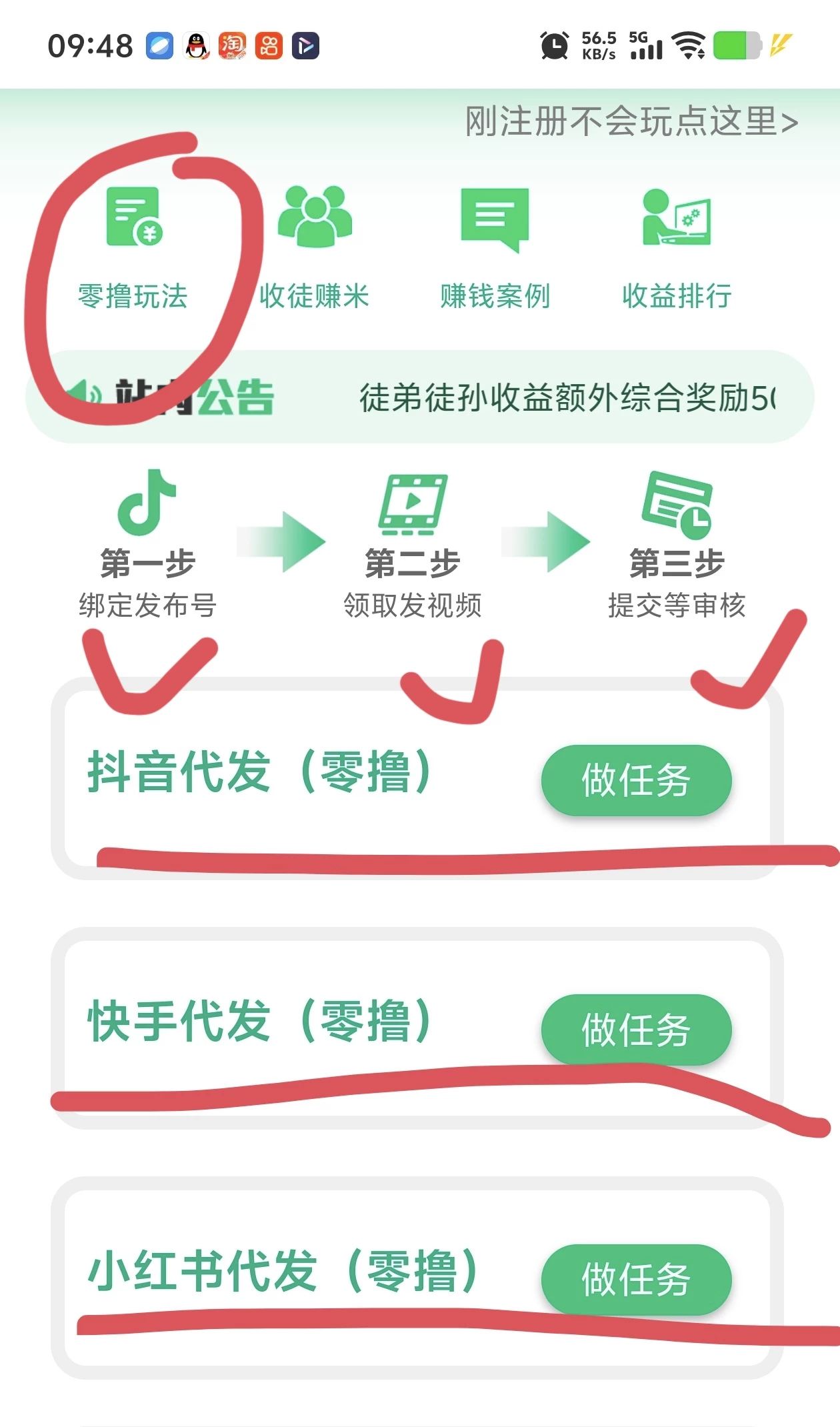
Task: Tap 做任务 for 小红书代发
Action: click(636, 1279)
